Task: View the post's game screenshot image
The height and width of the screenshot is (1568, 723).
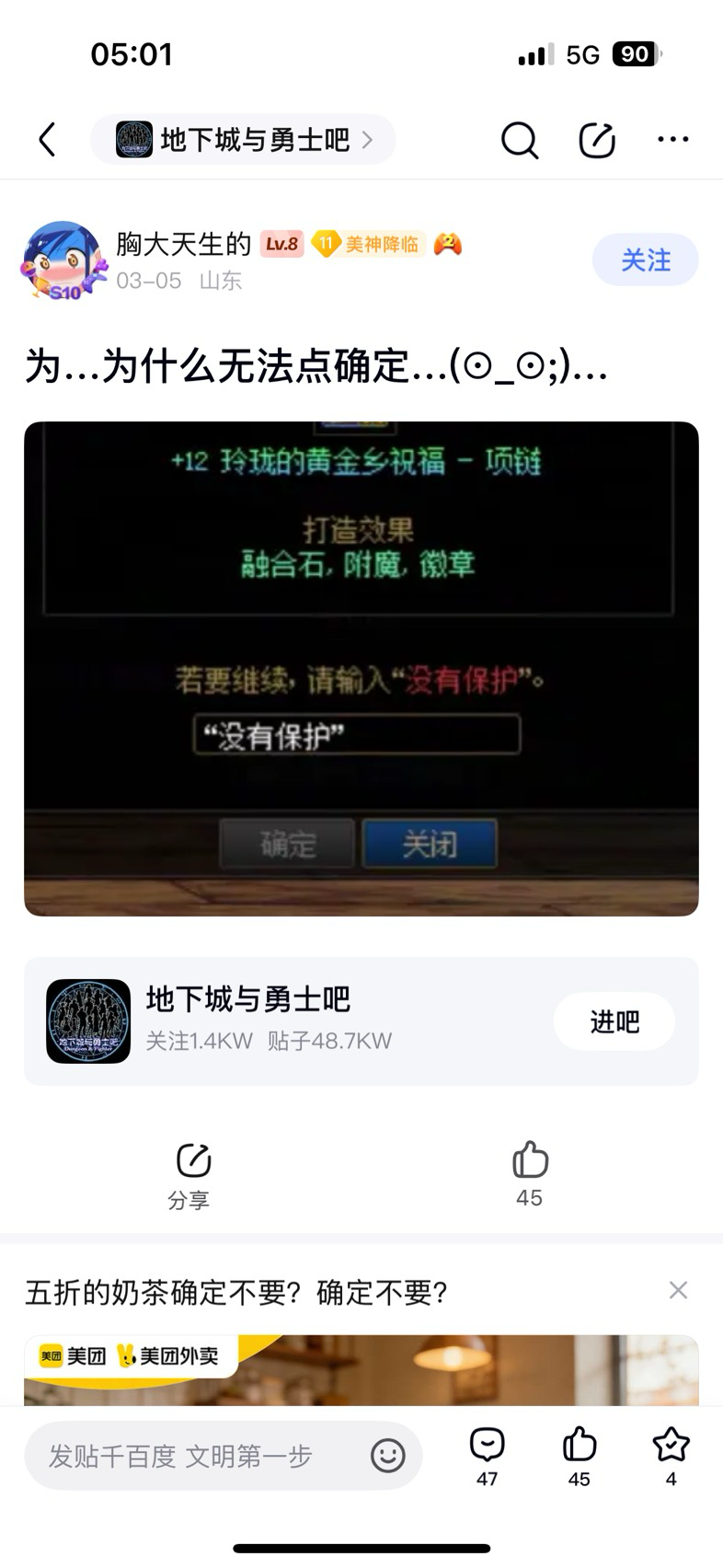Action: (361, 668)
